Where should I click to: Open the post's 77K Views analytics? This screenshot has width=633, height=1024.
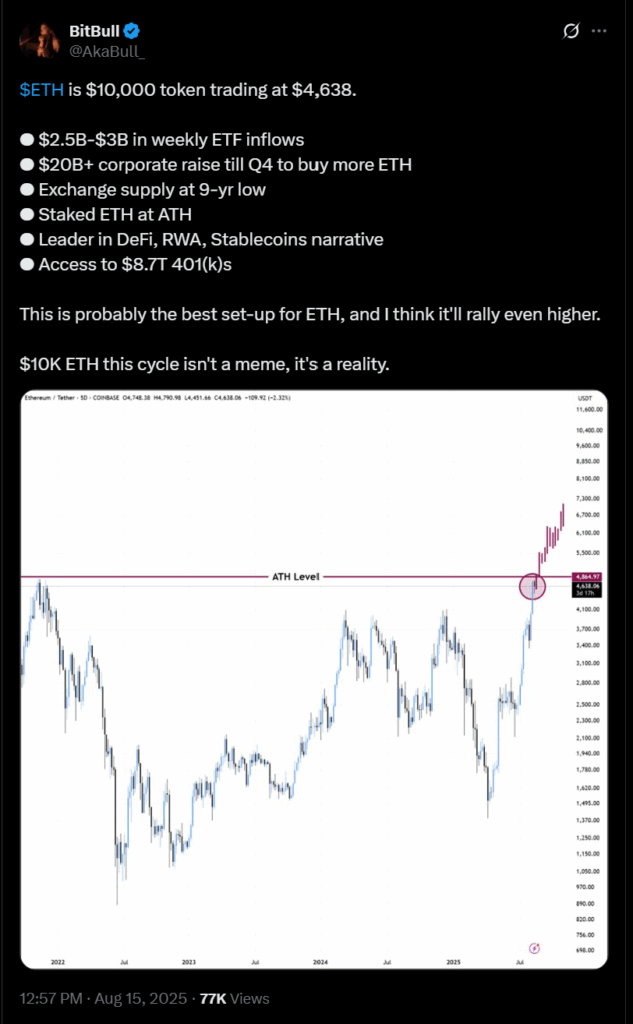pos(234,998)
